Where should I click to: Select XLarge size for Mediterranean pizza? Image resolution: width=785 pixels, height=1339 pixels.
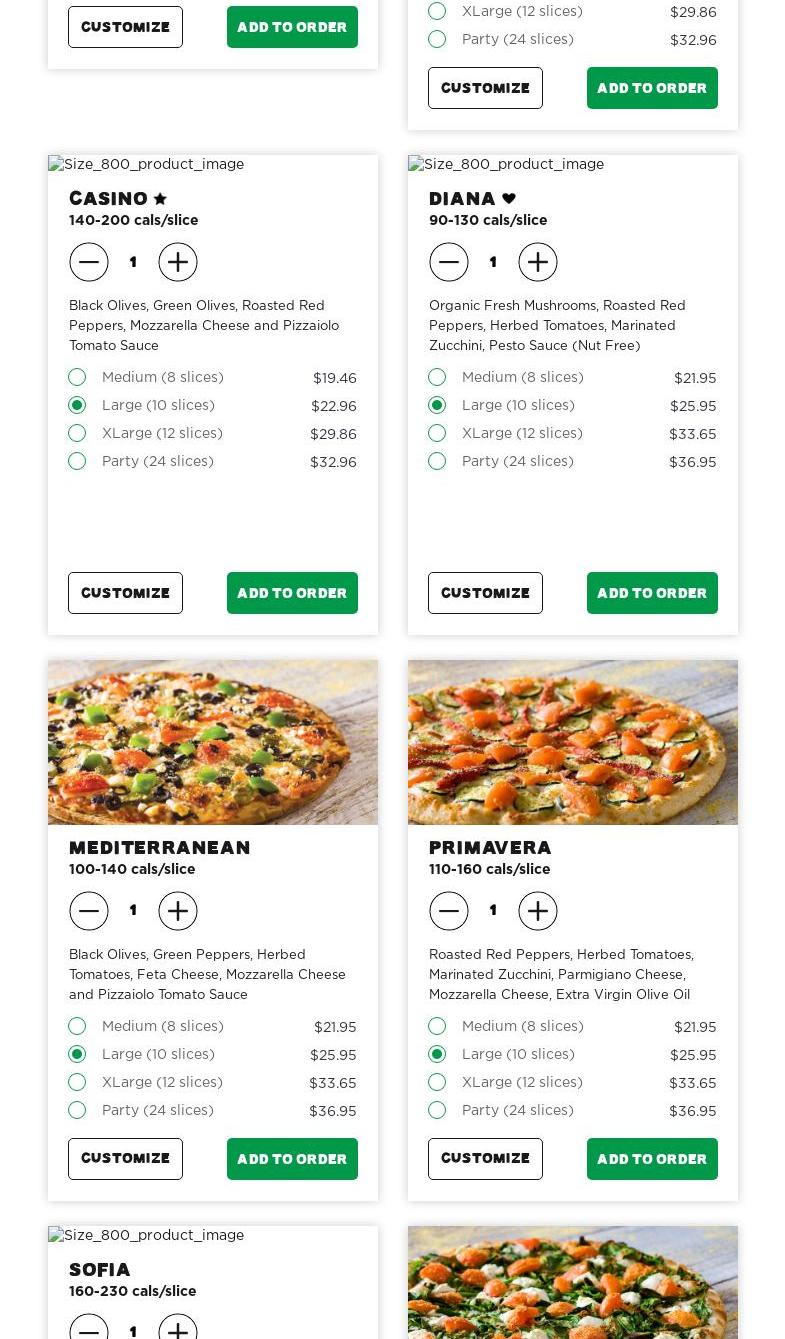pos(77,1082)
